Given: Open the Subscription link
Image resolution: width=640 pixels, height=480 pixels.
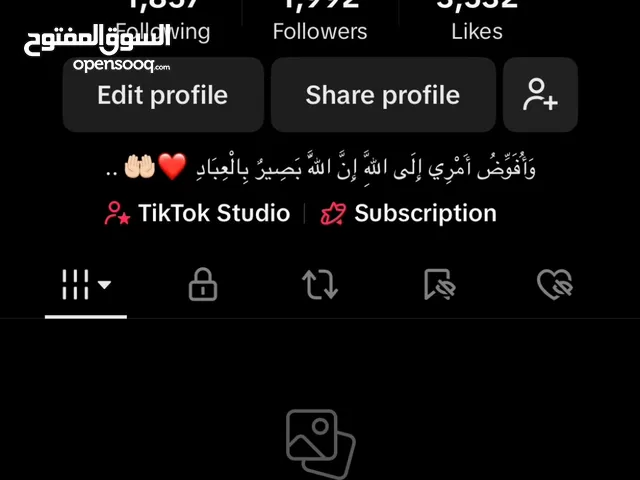Looking at the screenshot, I should pyautogui.click(x=409, y=213).
